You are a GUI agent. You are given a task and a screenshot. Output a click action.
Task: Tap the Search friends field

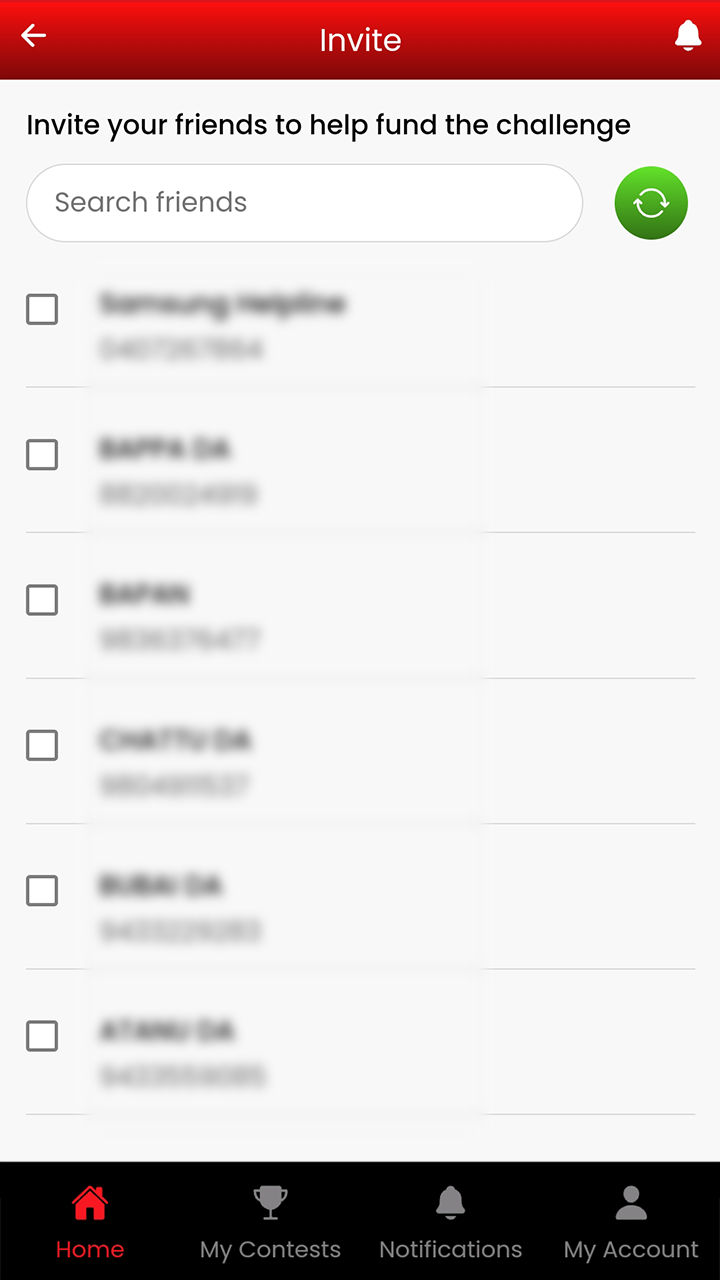[304, 203]
